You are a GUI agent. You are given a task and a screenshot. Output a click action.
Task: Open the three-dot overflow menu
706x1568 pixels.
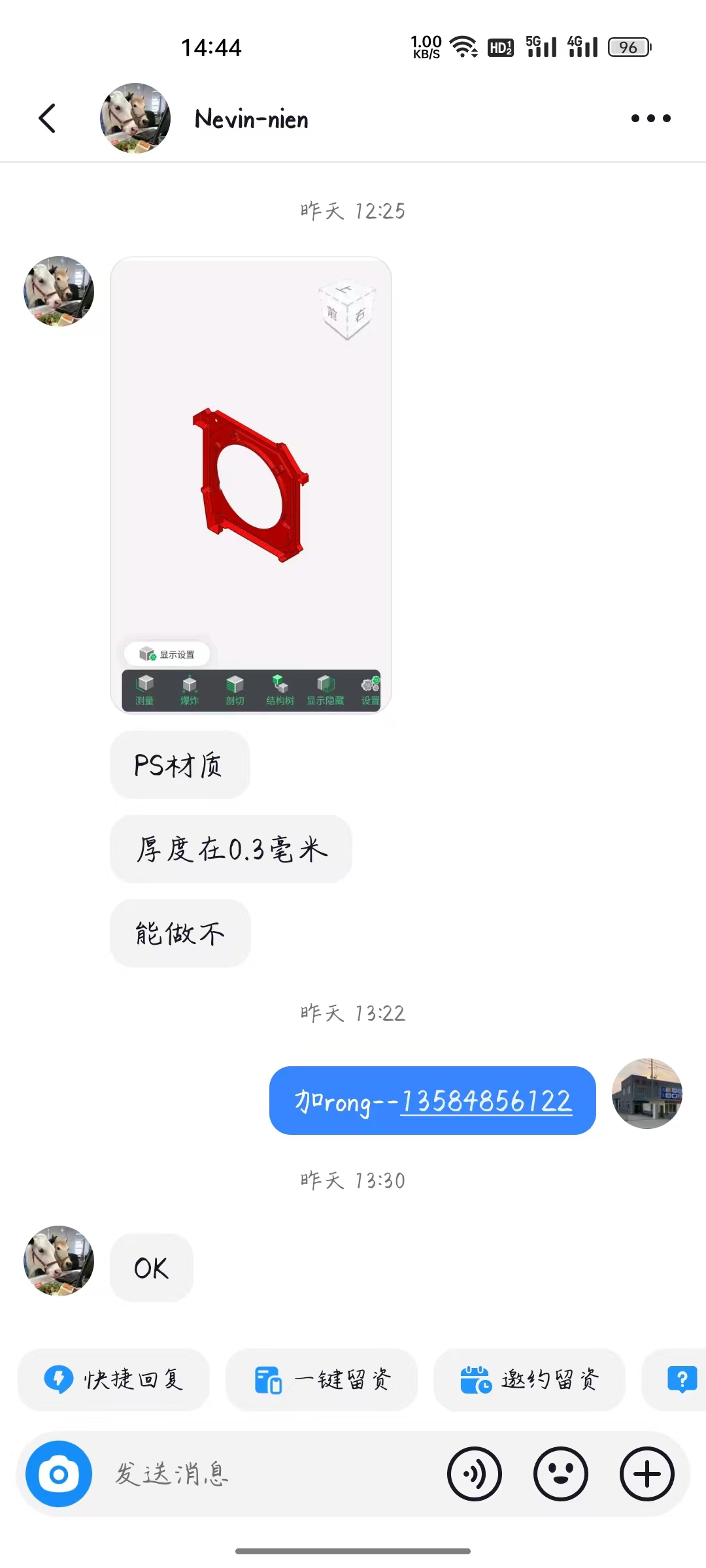650,118
